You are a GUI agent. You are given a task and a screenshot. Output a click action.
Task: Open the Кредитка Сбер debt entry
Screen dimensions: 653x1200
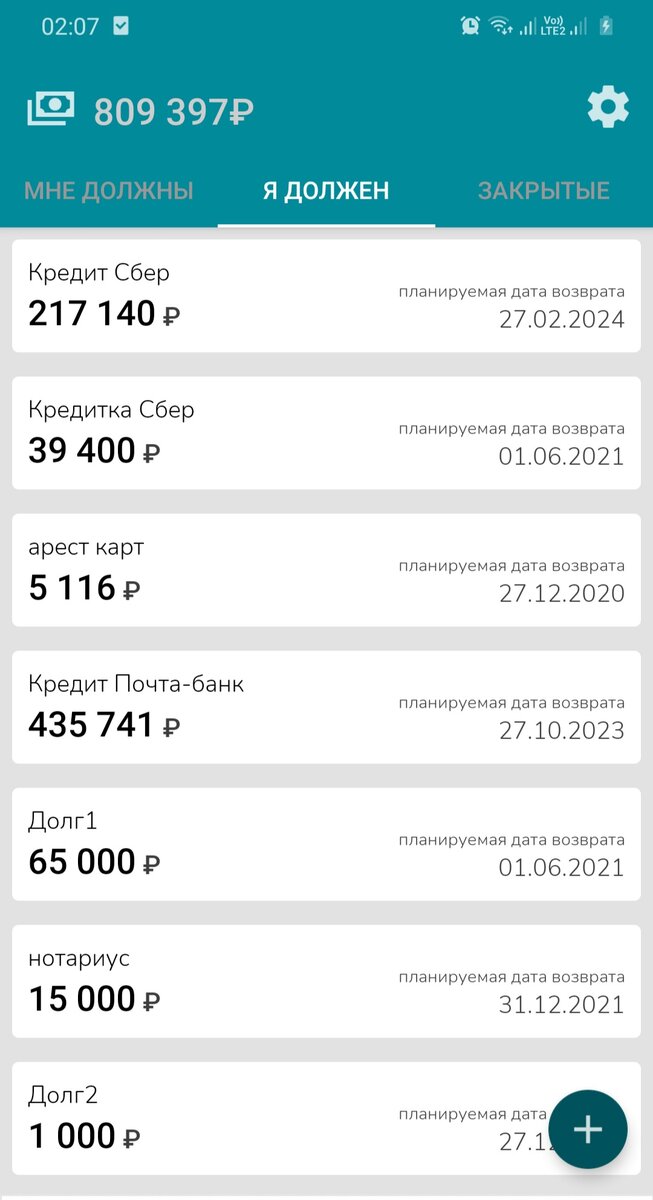pyautogui.click(x=326, y=433)
